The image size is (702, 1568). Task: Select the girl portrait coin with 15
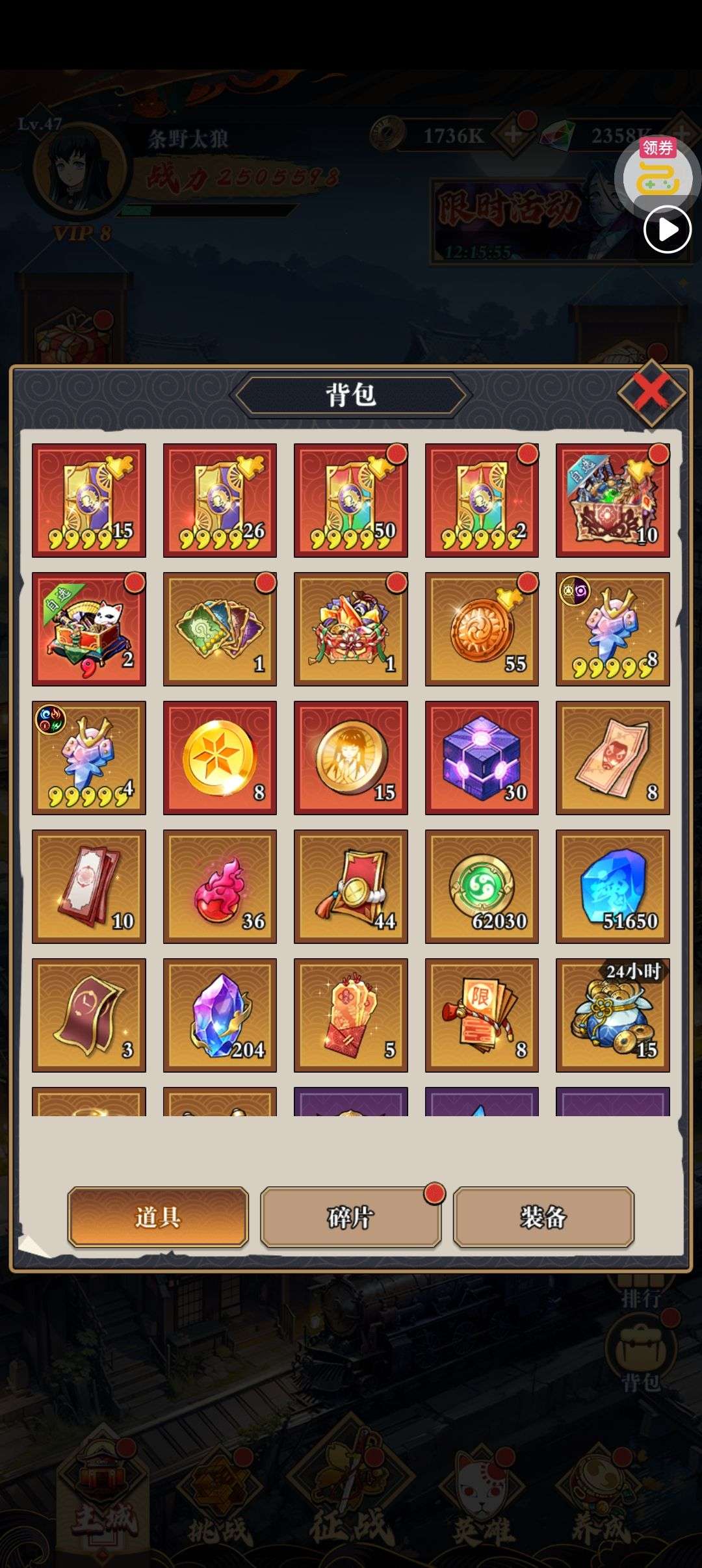point(350,757)
